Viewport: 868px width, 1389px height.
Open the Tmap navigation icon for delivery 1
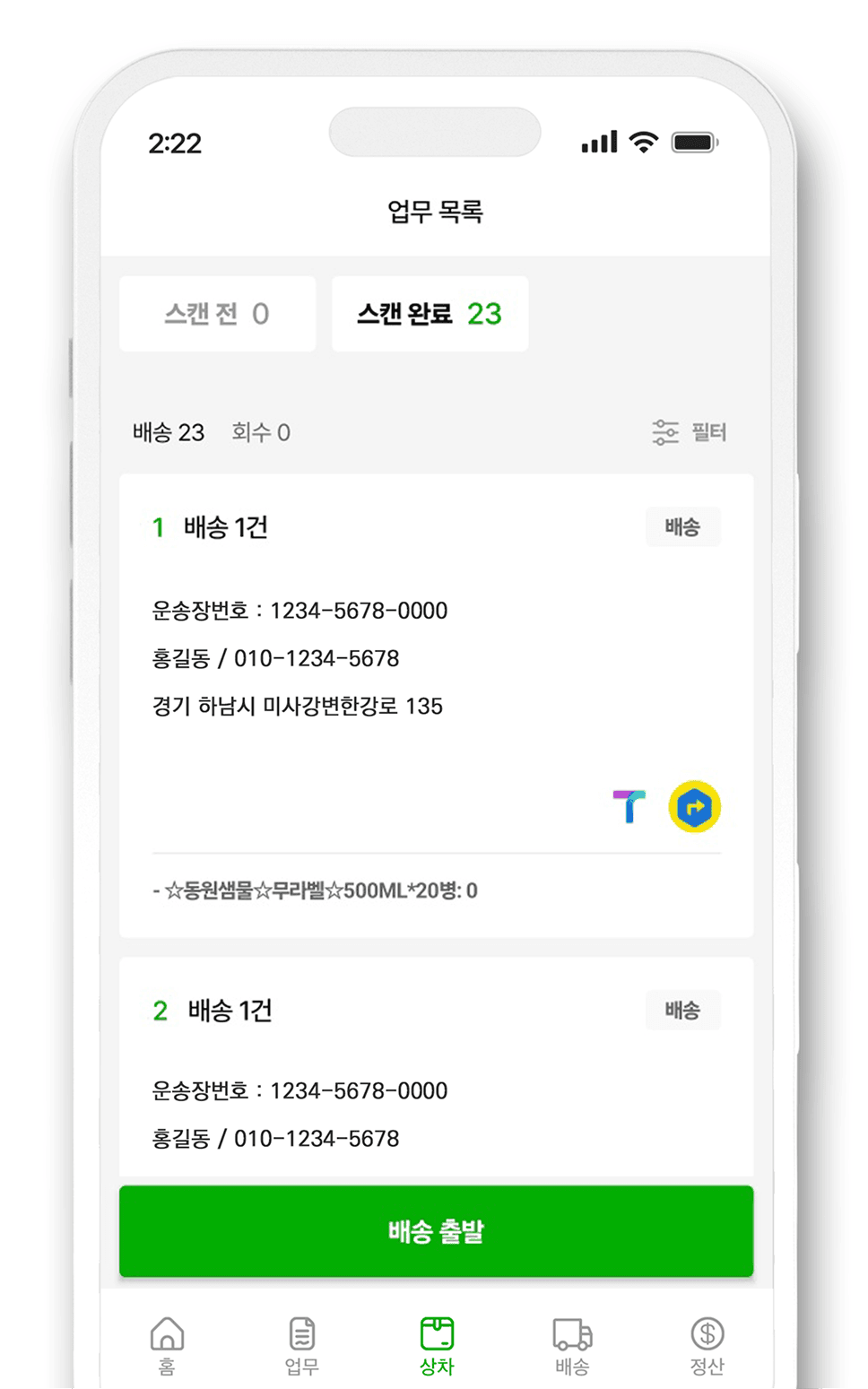628,806
